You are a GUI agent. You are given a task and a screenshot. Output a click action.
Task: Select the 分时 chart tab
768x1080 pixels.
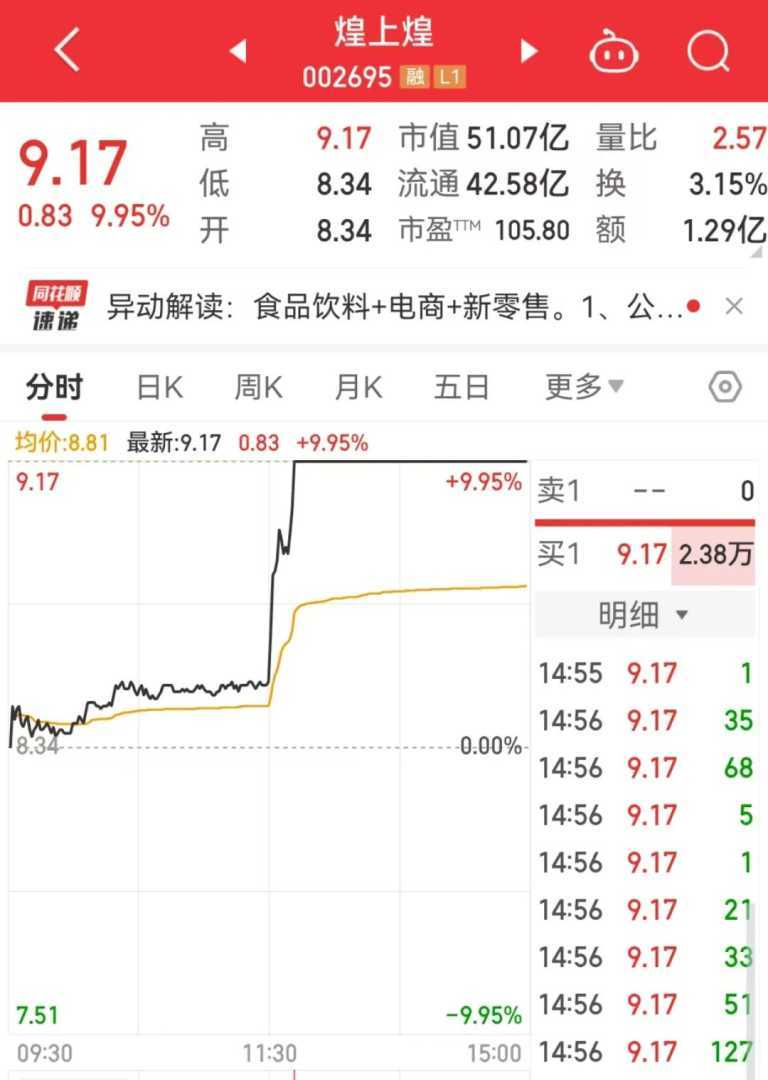pos(54,387)
